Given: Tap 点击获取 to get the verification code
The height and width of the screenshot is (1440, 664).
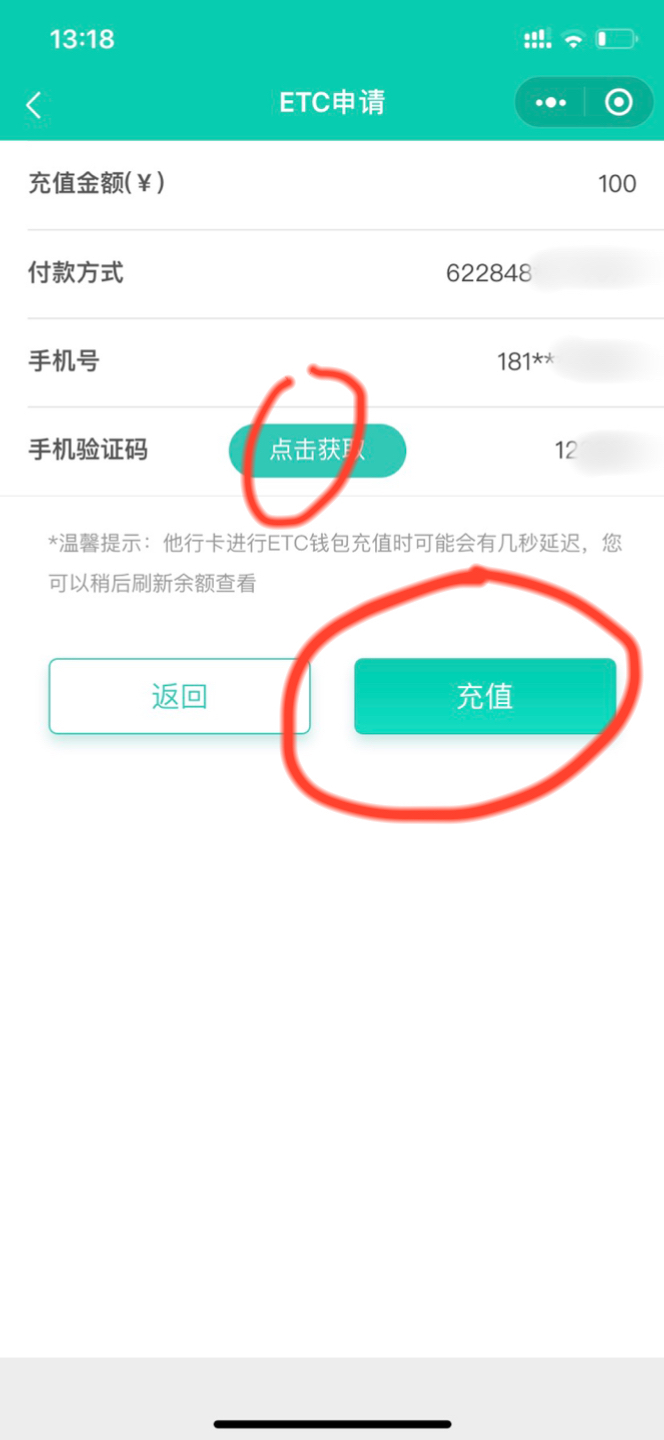Looking at the screenshot, I should coord(318,450).
